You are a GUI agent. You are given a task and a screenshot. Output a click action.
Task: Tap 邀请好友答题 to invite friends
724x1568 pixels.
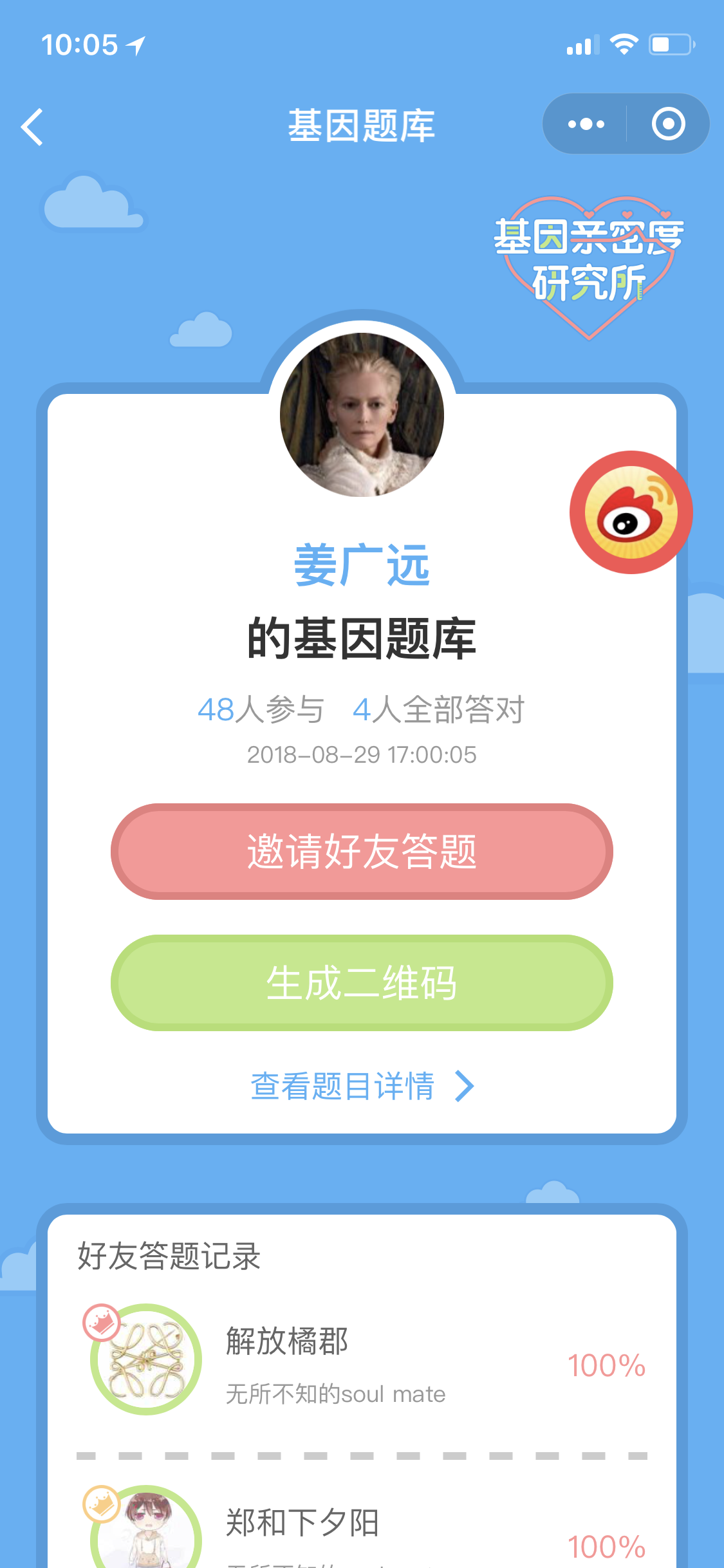(362, 851)
